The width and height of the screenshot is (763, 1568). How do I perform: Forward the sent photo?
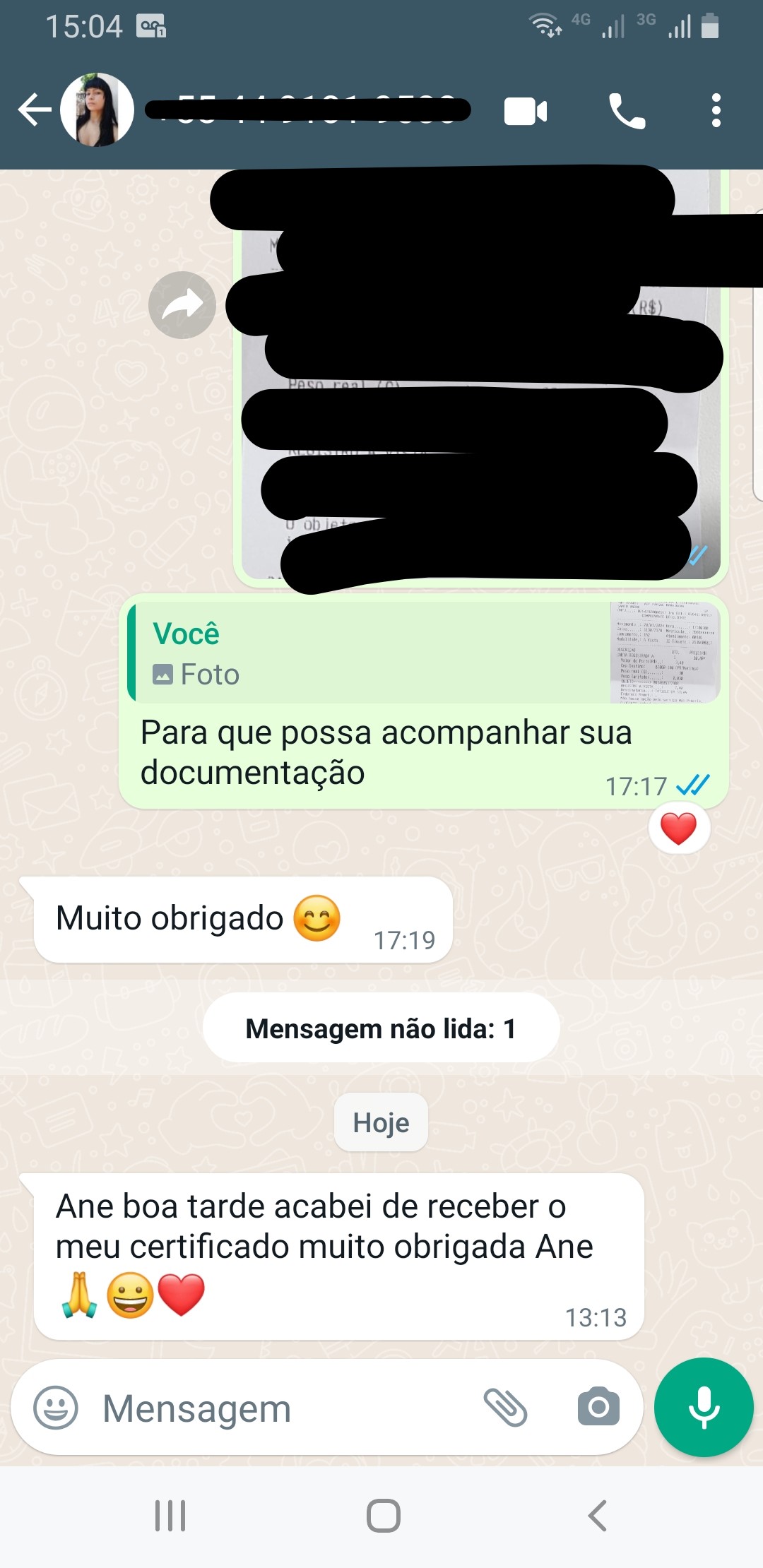point(182,305)
